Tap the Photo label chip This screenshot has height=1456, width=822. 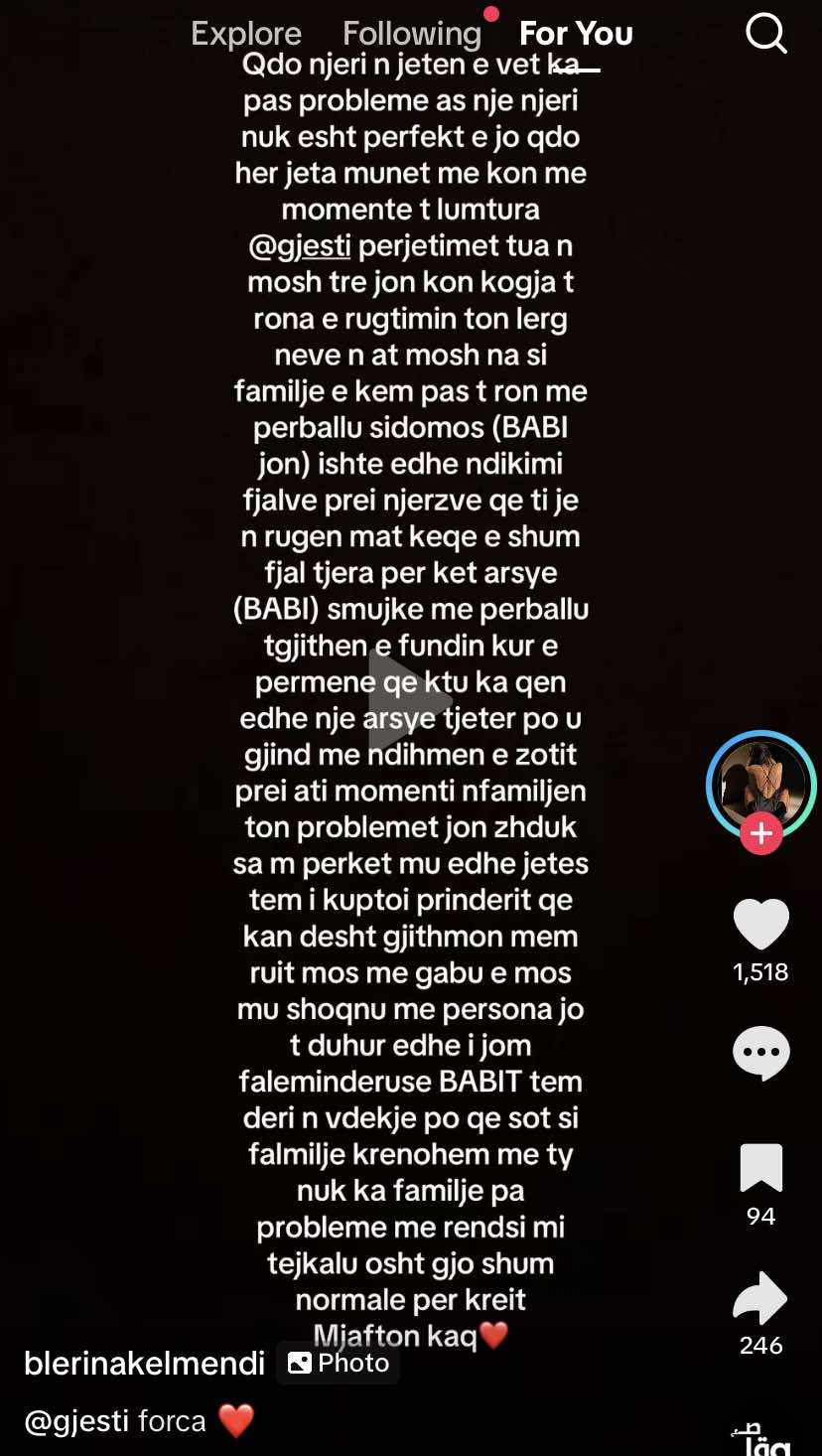339,1364
